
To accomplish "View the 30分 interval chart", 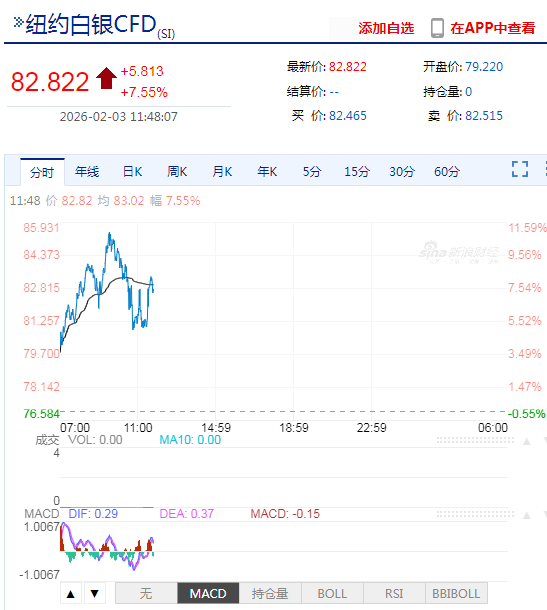I will [402, 172].
